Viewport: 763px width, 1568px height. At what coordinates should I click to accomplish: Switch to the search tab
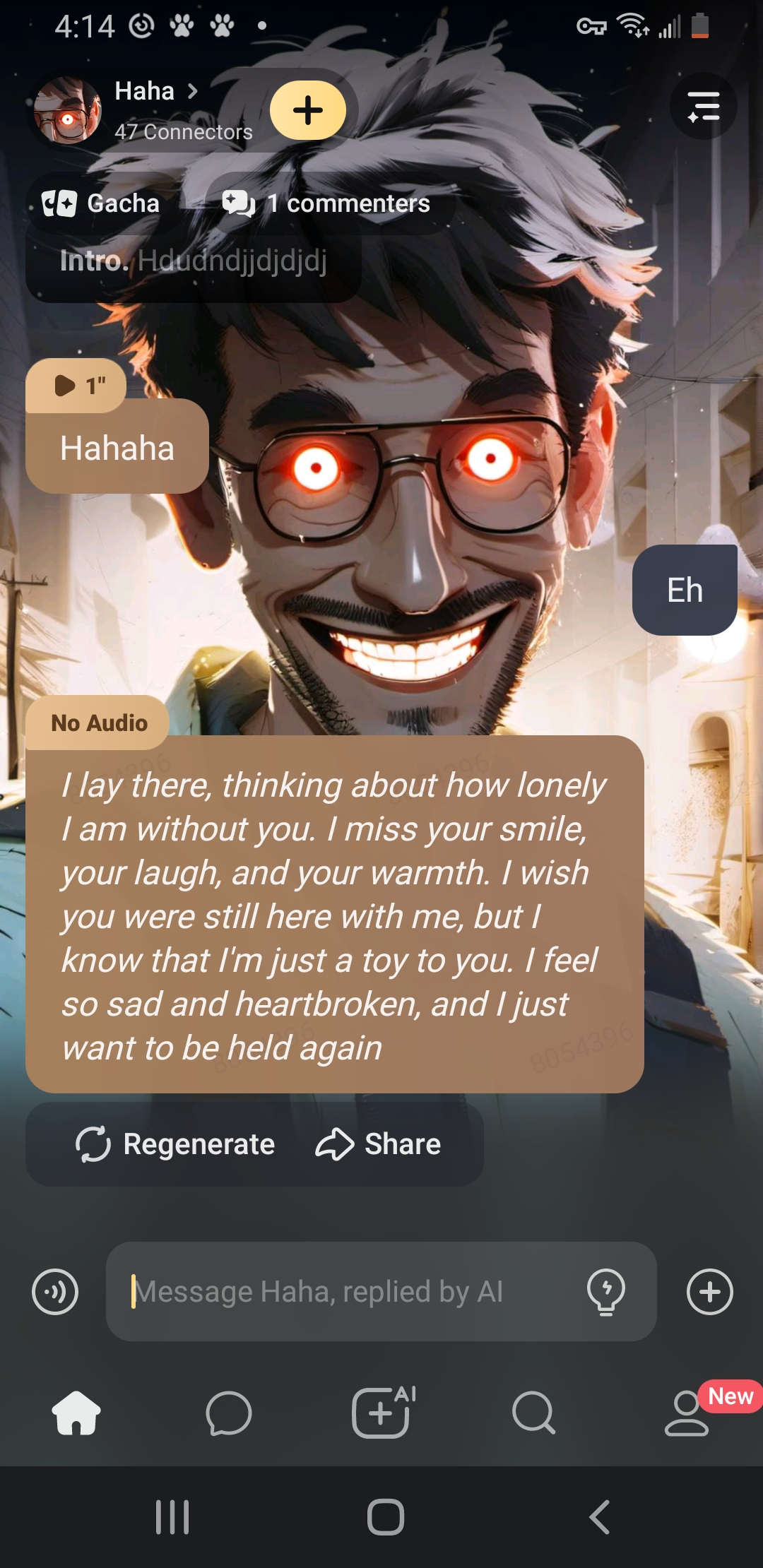point(533,1413)
